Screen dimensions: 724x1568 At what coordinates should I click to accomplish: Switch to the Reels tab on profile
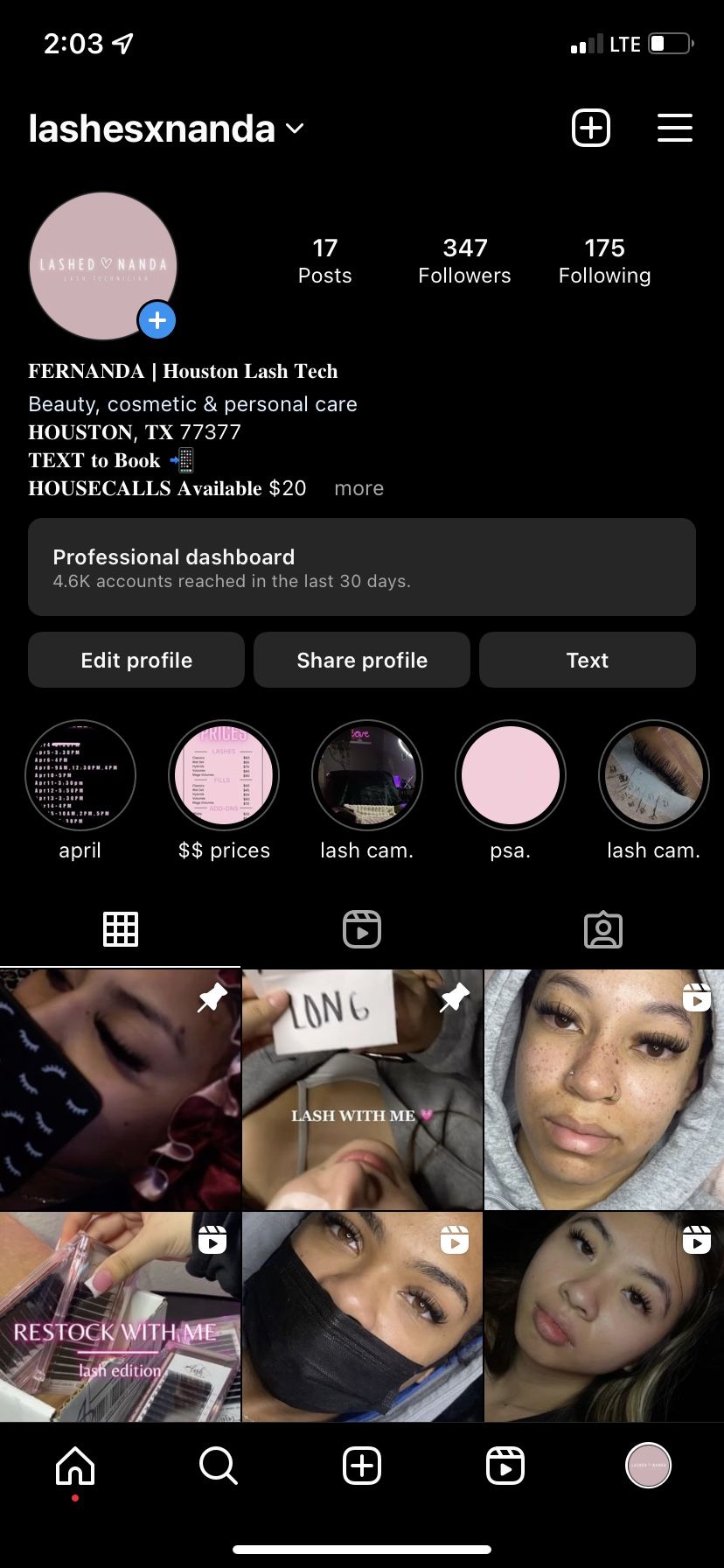point(362,929)
